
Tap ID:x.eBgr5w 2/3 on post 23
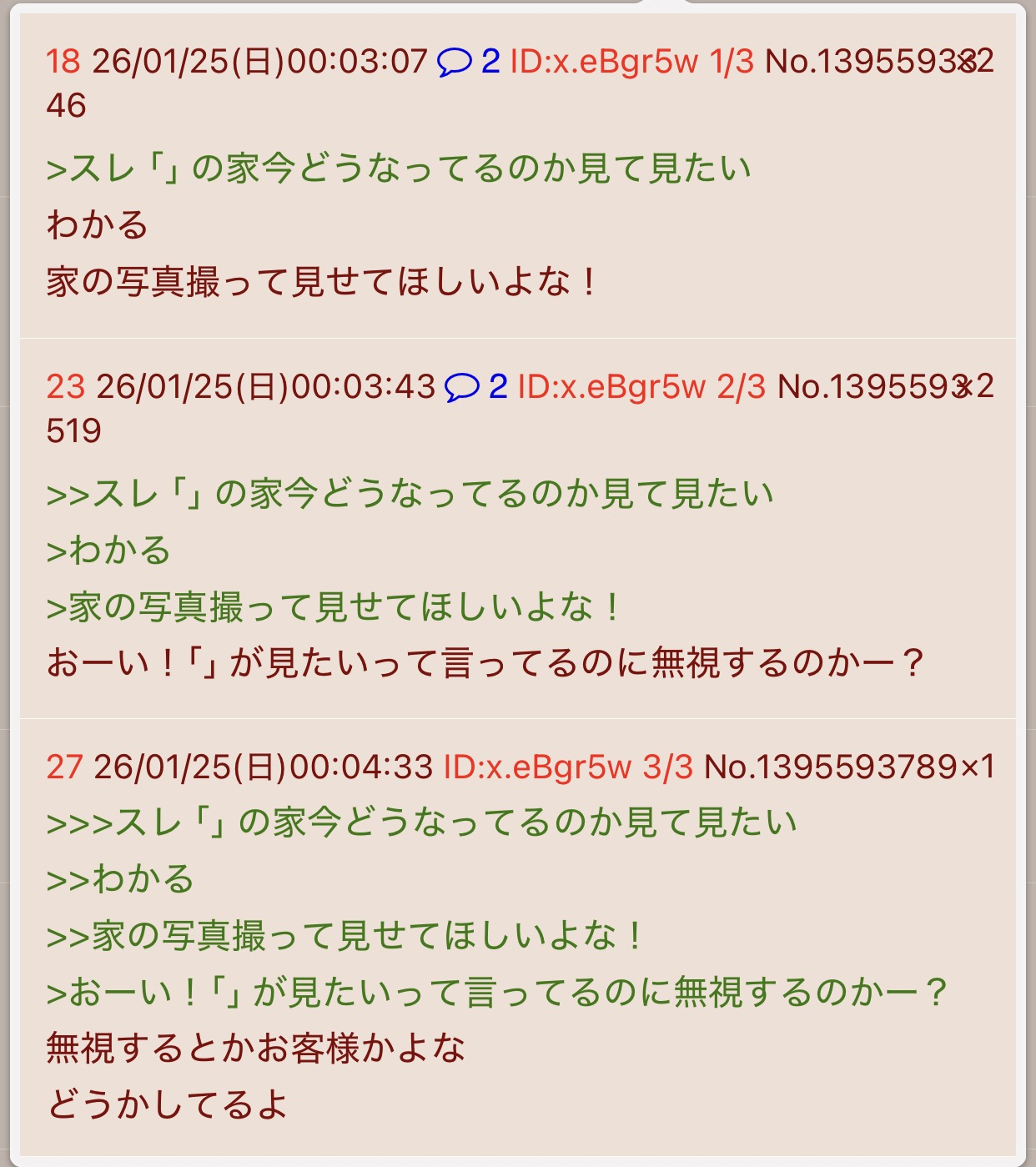point(641,386)
